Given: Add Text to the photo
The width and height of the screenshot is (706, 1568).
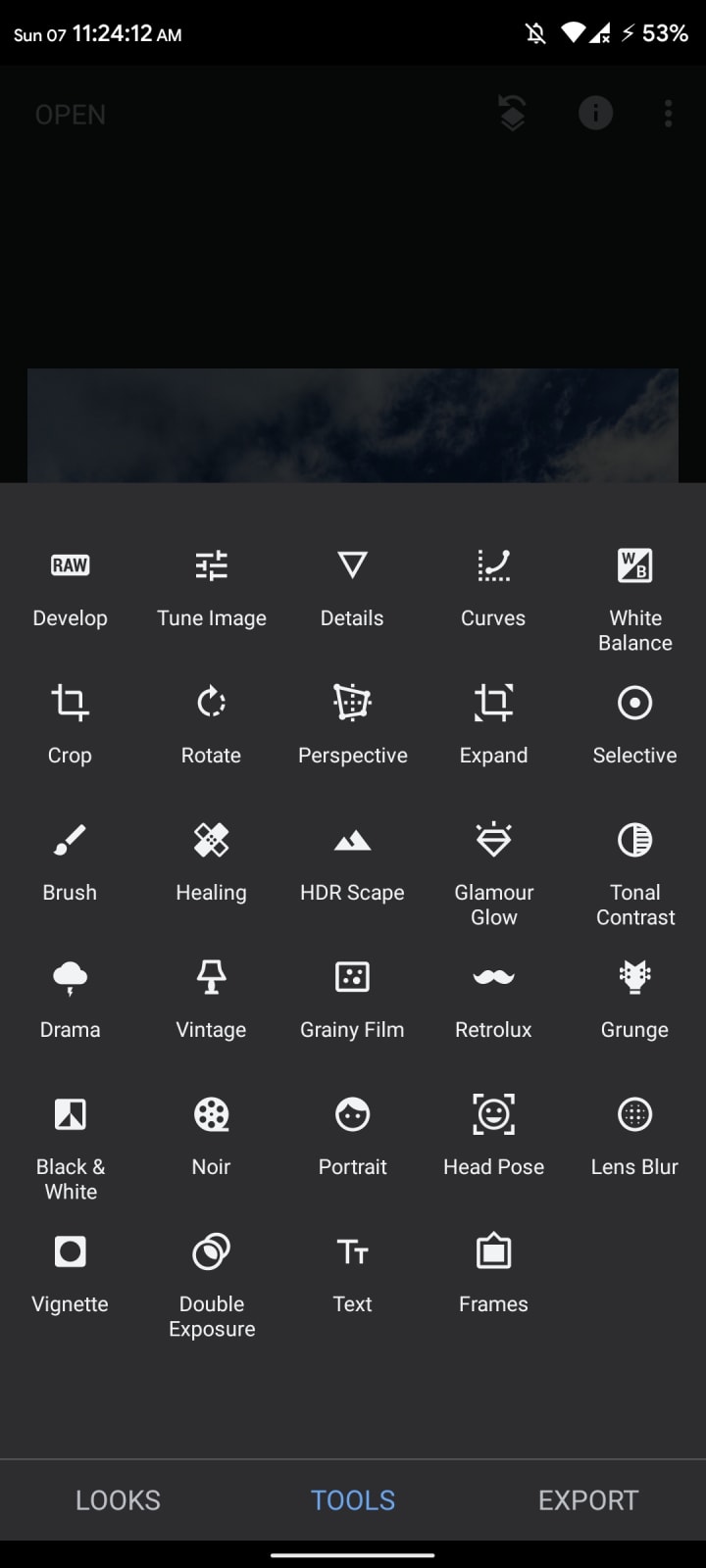Looking at the screenshot, I should pos(352,1272).
